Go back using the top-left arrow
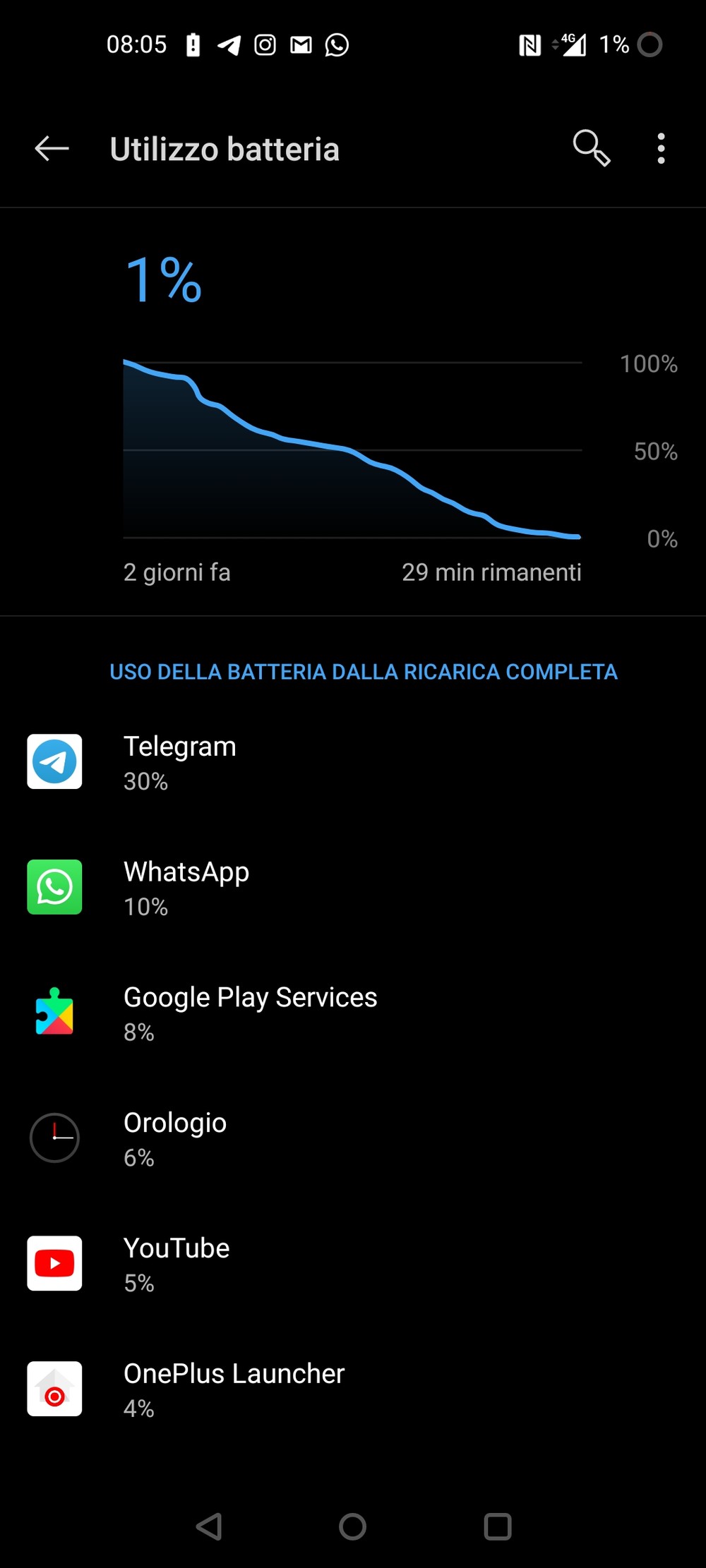 (x=52, y=149)
